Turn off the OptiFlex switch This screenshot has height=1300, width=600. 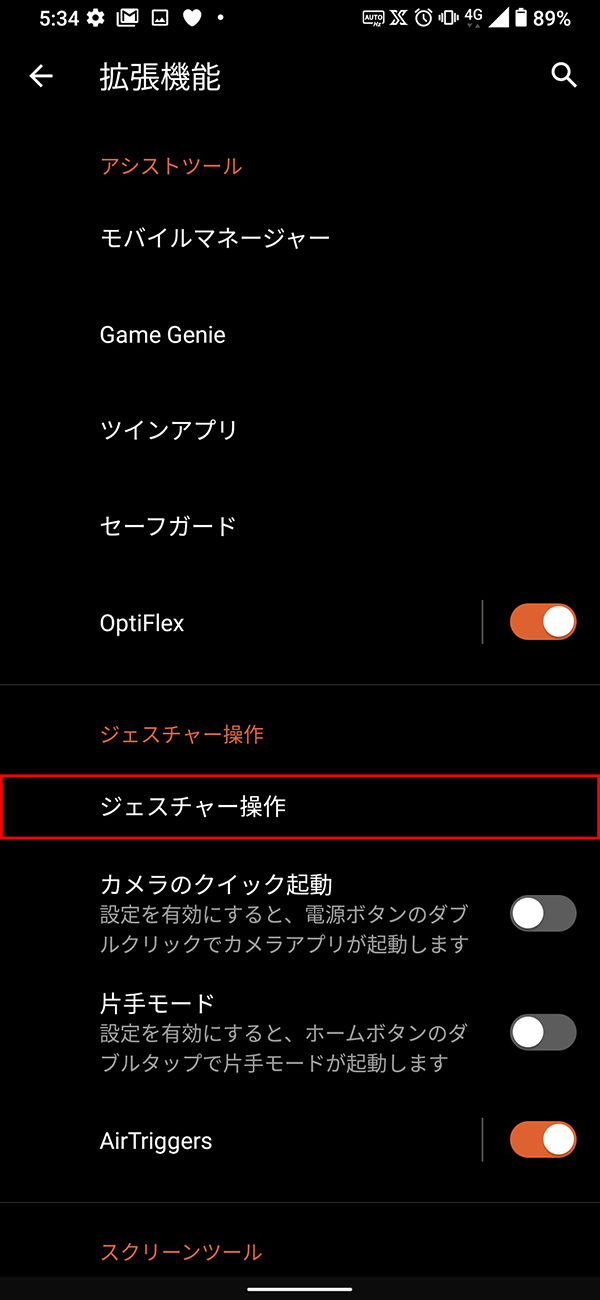click(x=543, y=622)
